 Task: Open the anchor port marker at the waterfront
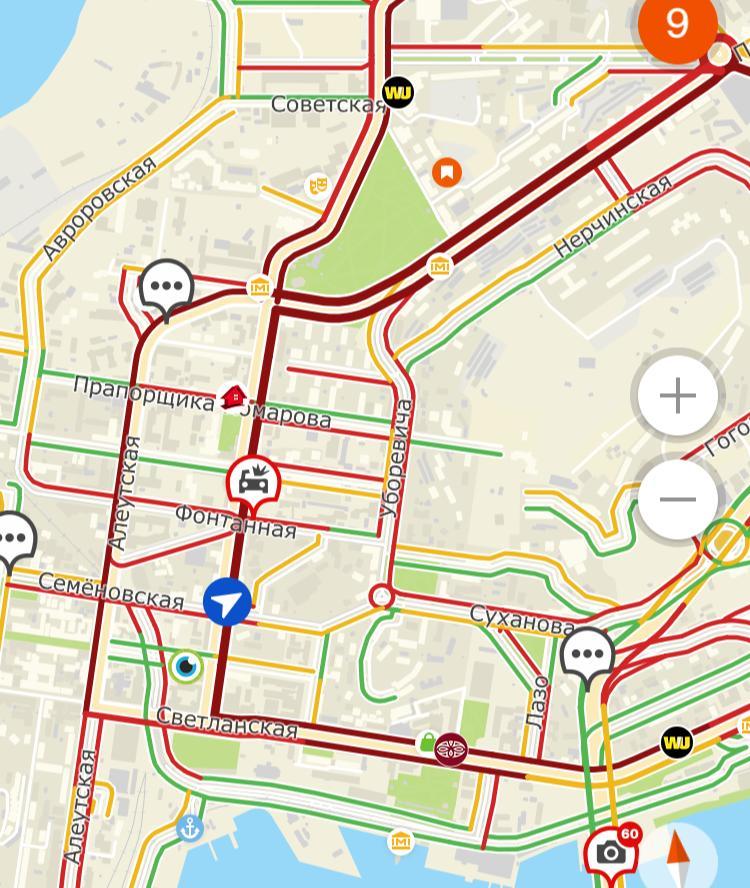pos(189,828)
